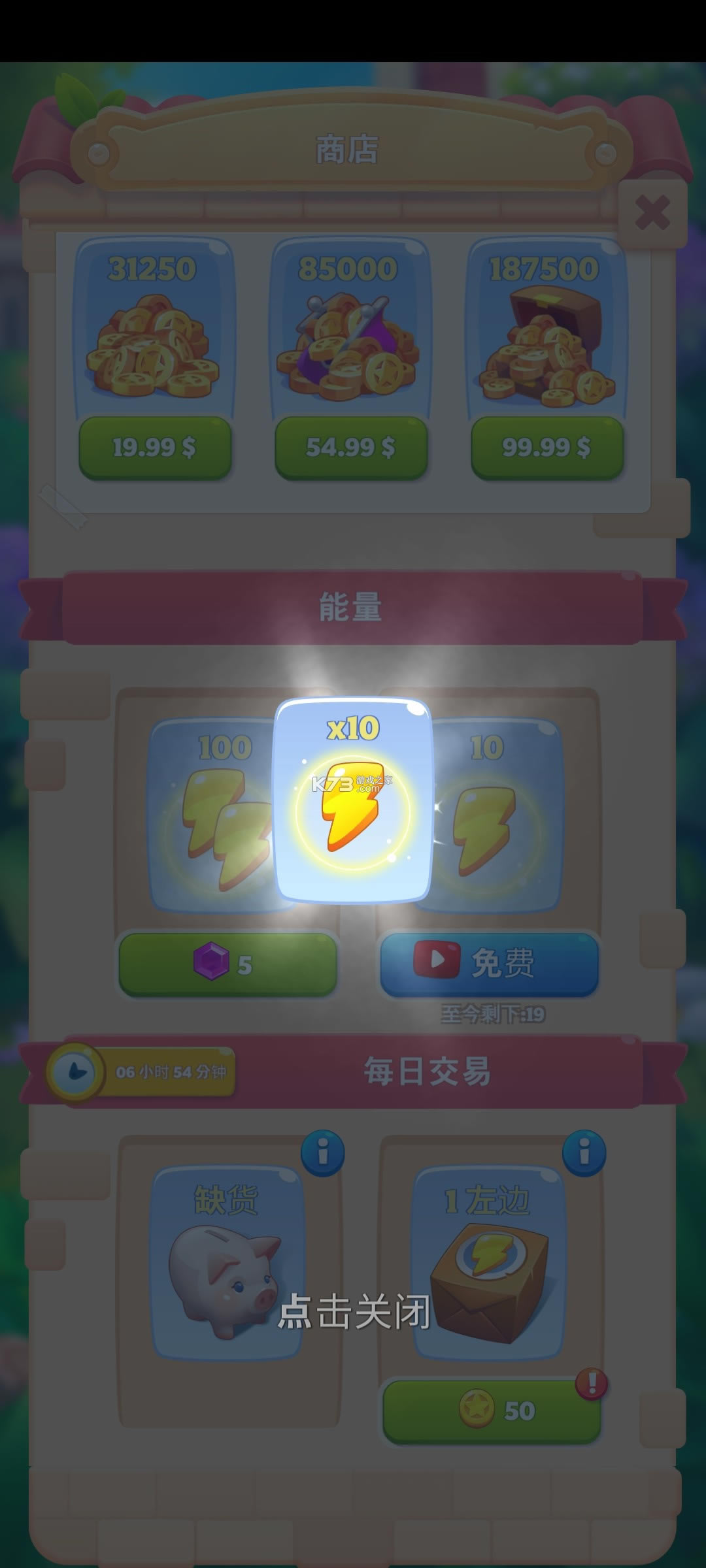Viewport: 706px width, 1568px height.
Task: Buy the energy box for 50 coins
Action: point(492,1411)
